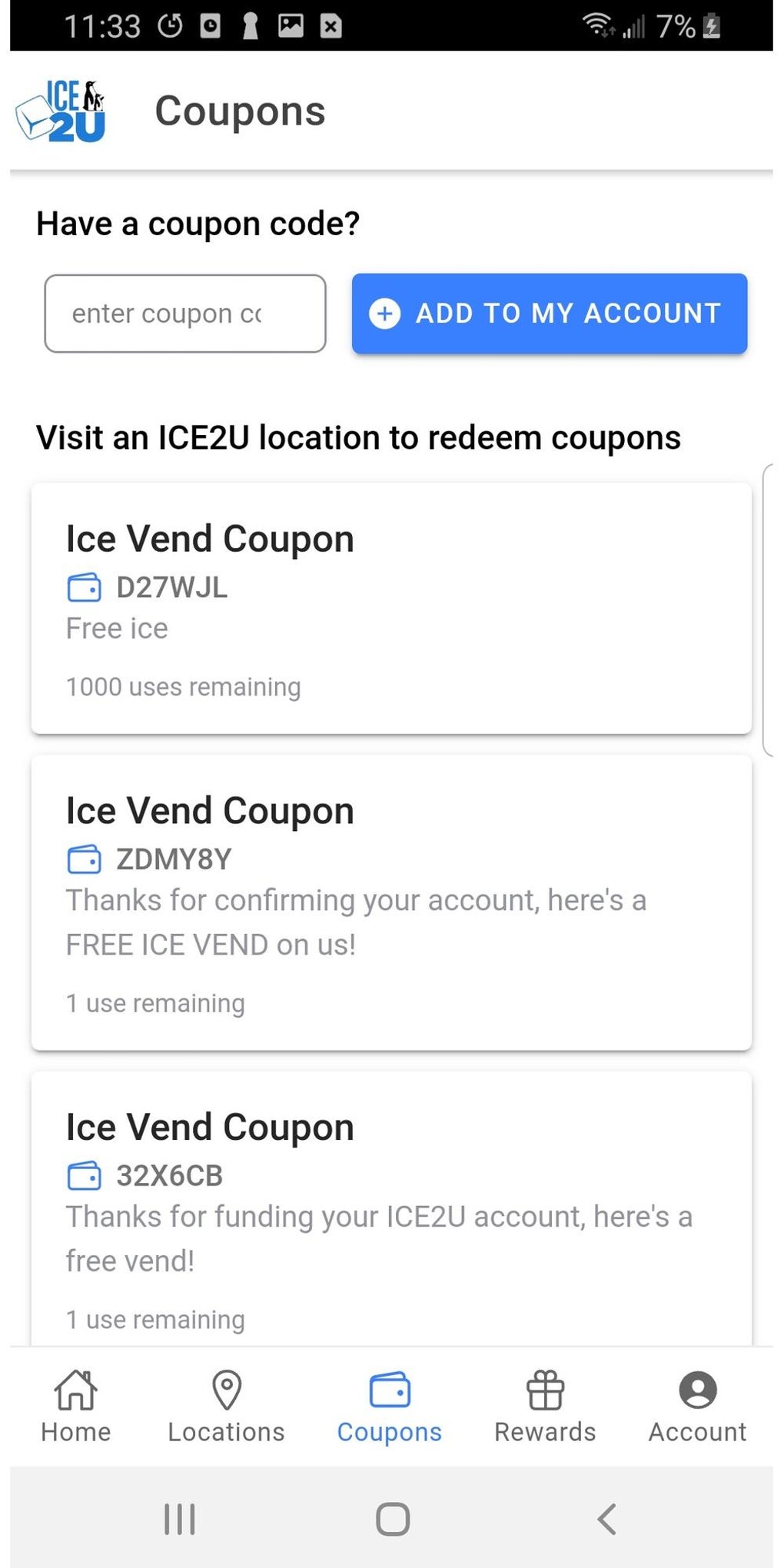Tap the Coupons tab
This screenshot has height=1568, width=784.
coord(390,1405)
